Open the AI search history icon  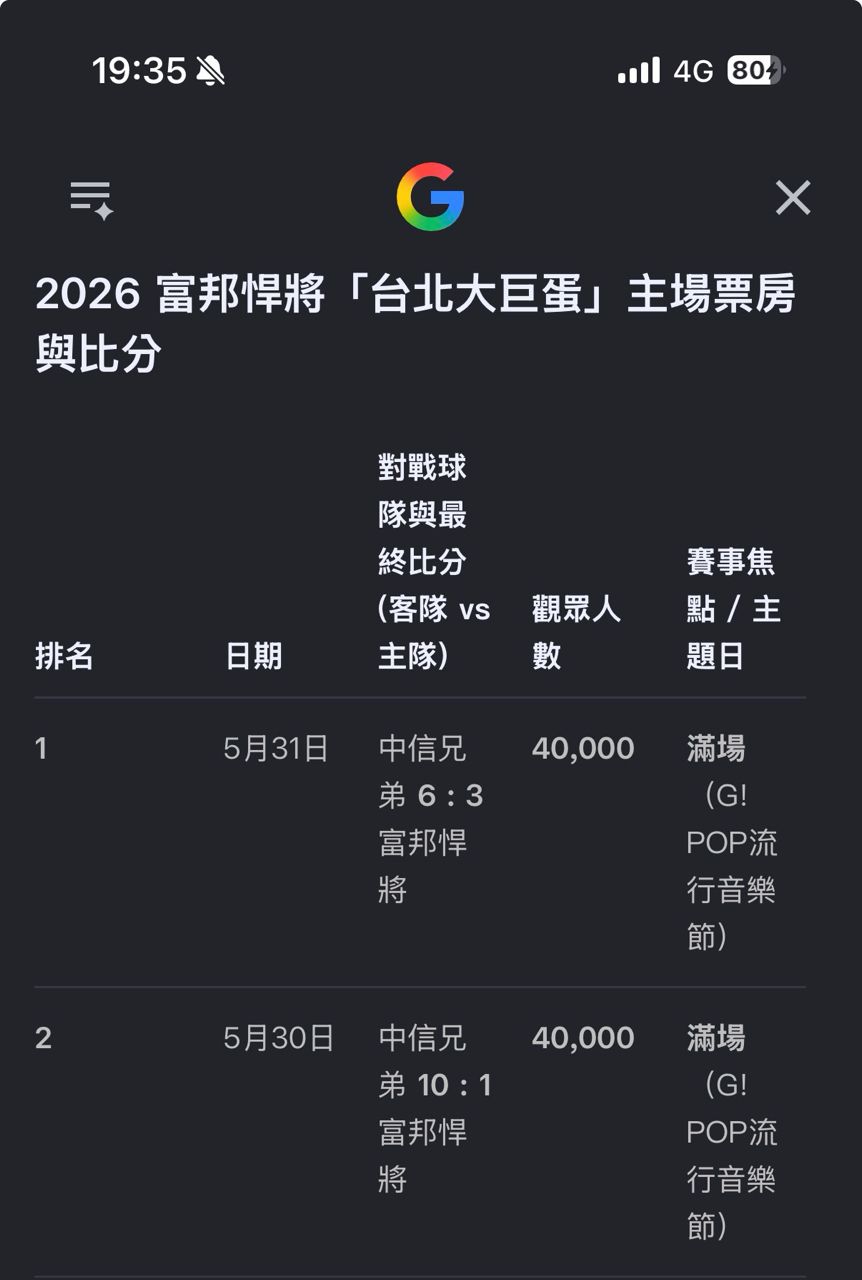91,199
